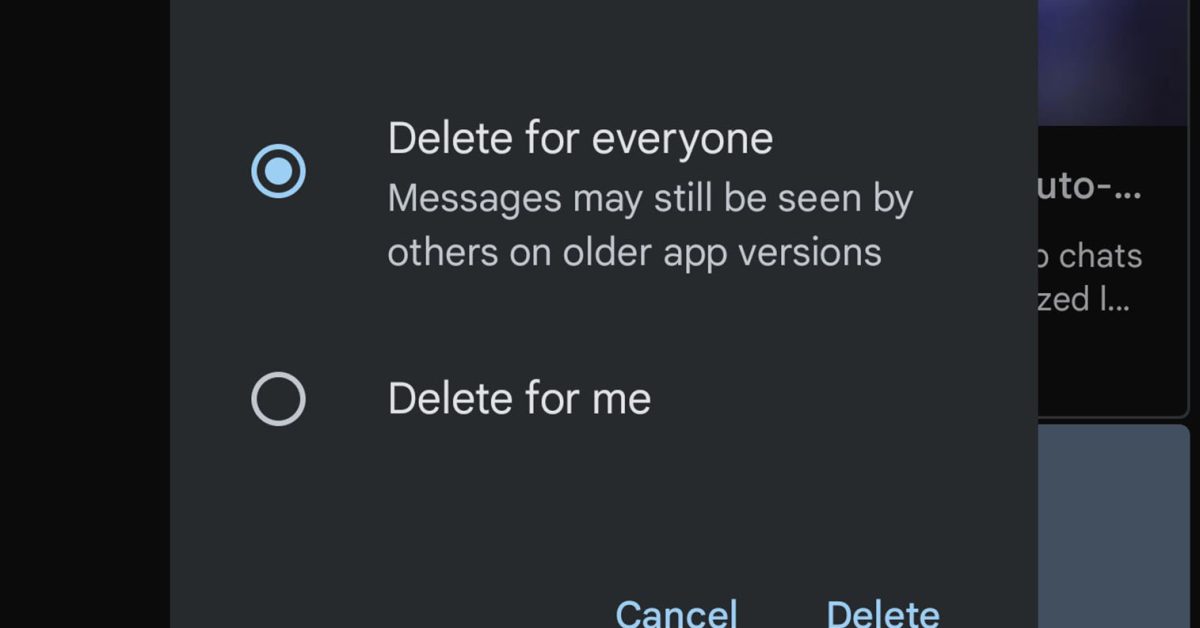This screenshot has height=628, width=1200.
Task: Cancel the delete dialog
Action: click(676, 612)
